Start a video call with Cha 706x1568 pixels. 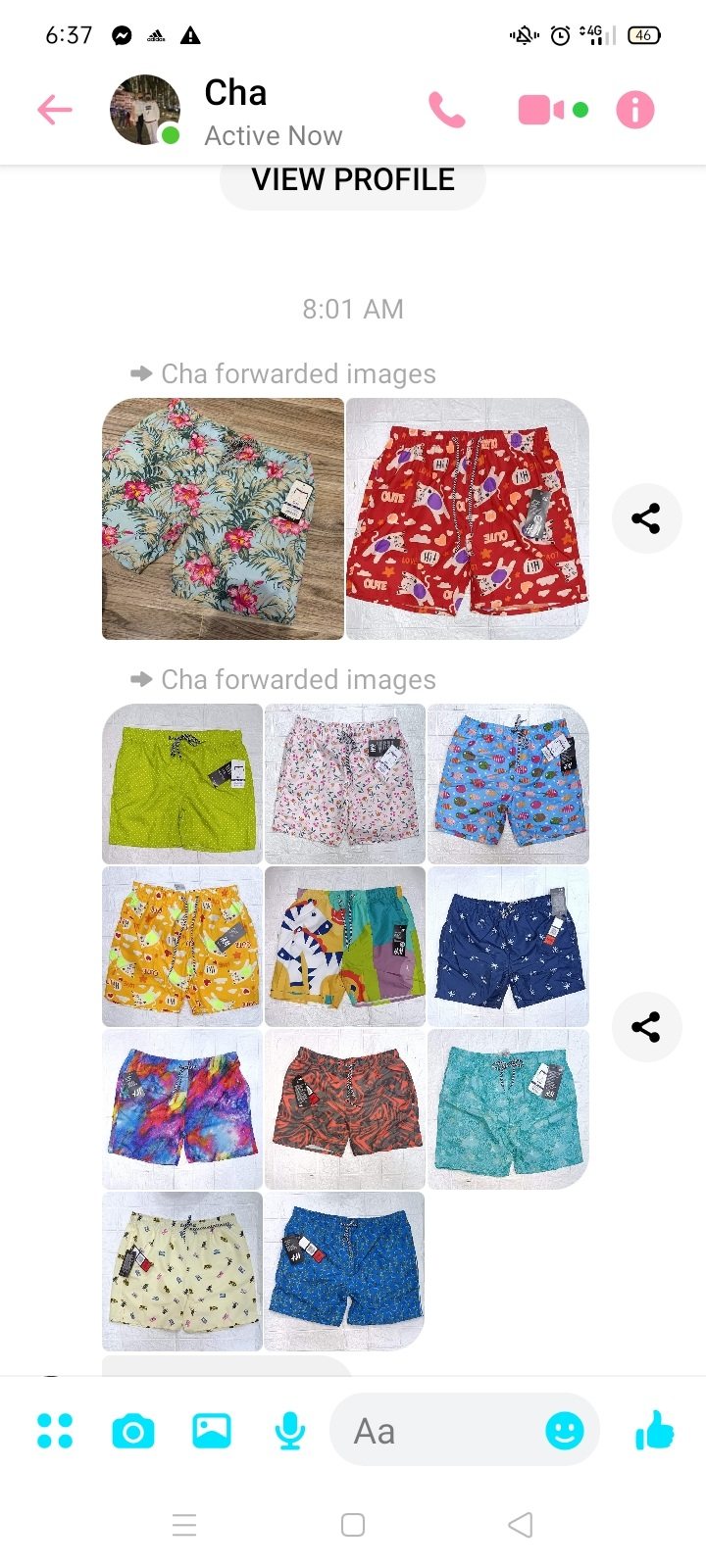(541, 110)
